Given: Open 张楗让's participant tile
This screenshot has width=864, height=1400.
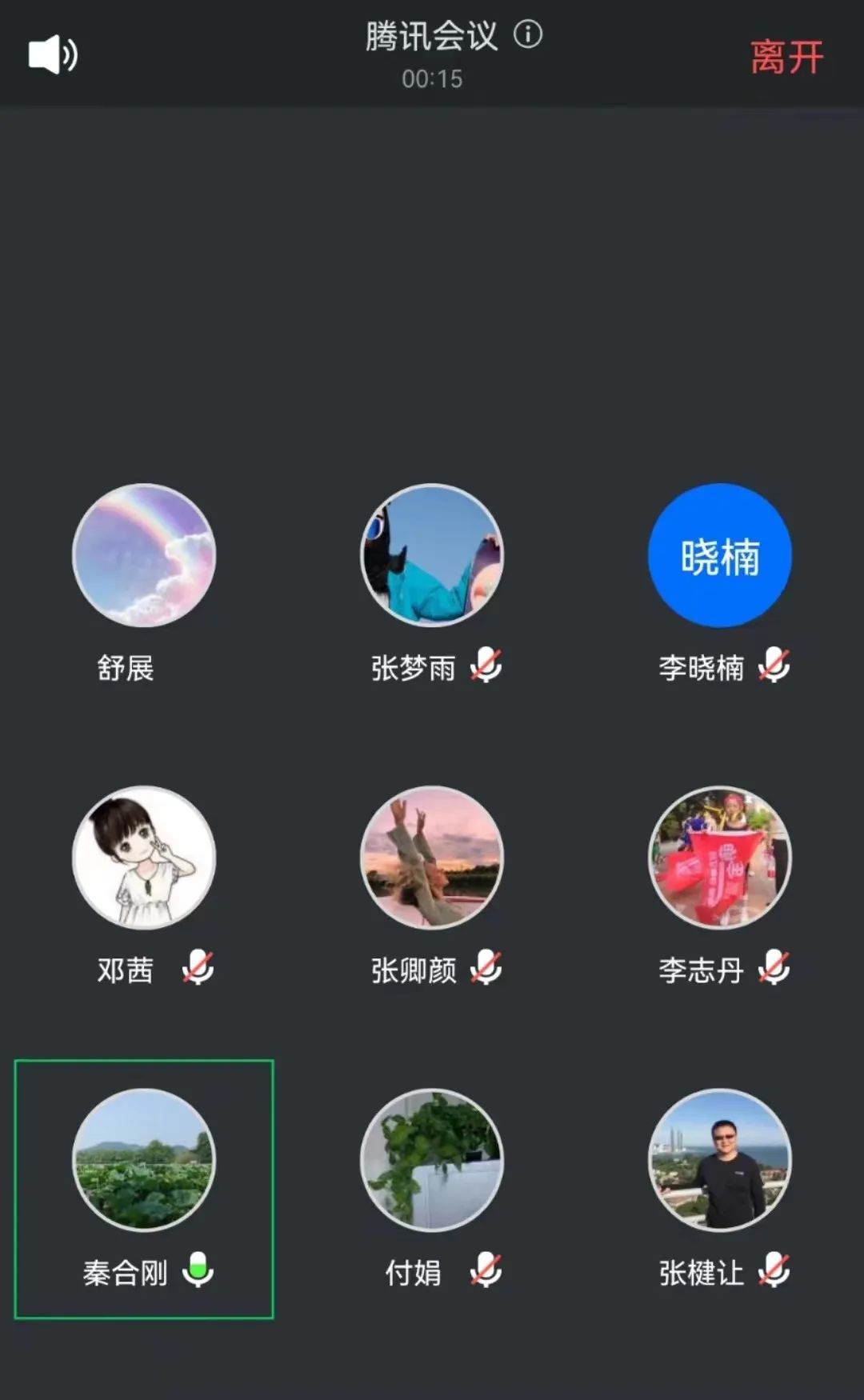Looking at the screenshot, I should (719, 1160).
